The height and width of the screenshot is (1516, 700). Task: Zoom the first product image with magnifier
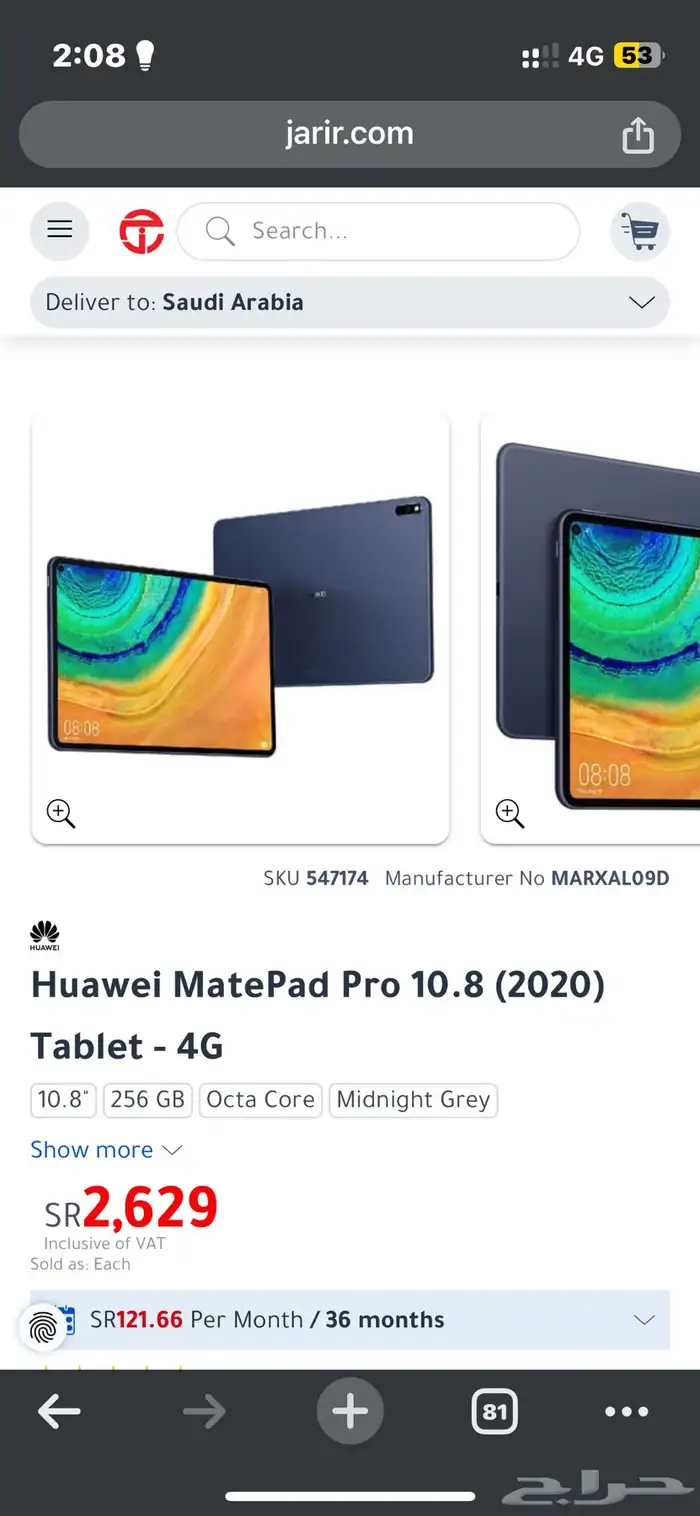click(x=61, y=814)
